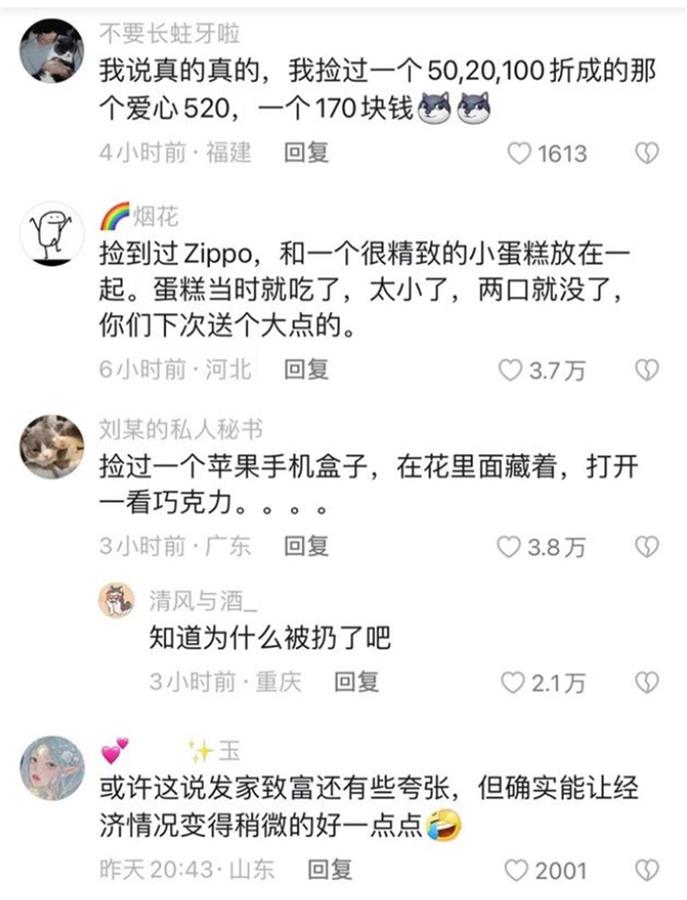687x900 pixels.
Task: Dislike the comment by 不要长蛀牙啦
Action: (x=647, y=154)
